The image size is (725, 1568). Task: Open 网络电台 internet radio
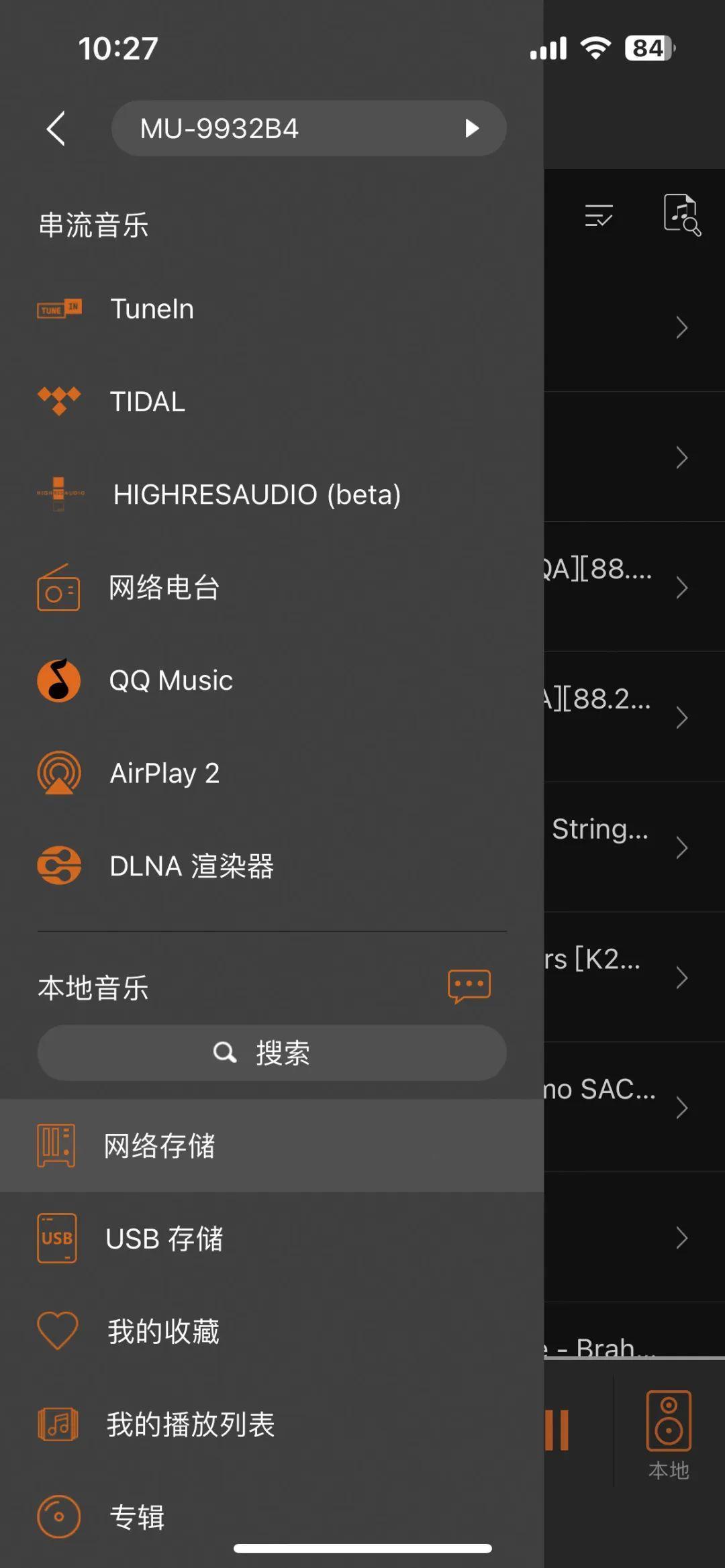(x=272, y=587)
